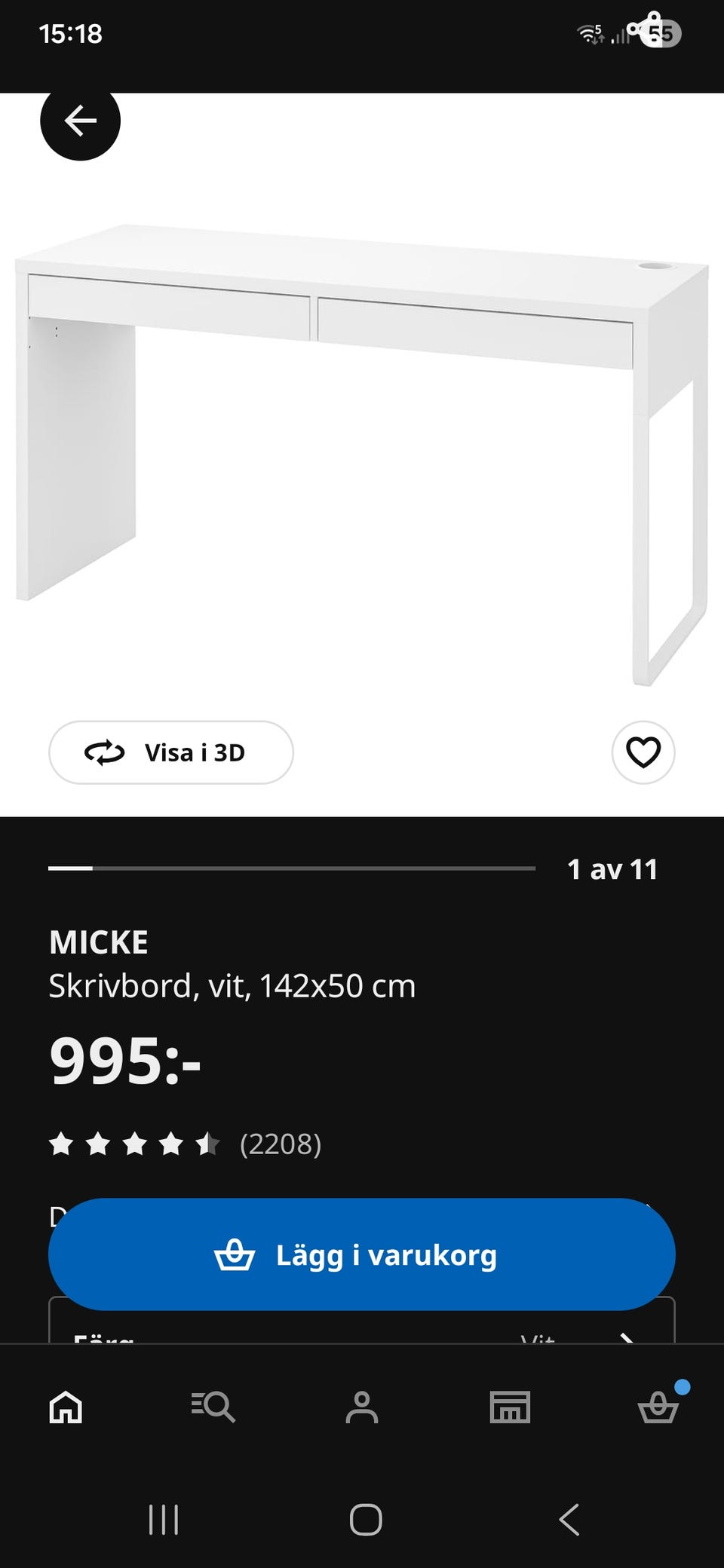Open recent apps from system navigation

164,1520
